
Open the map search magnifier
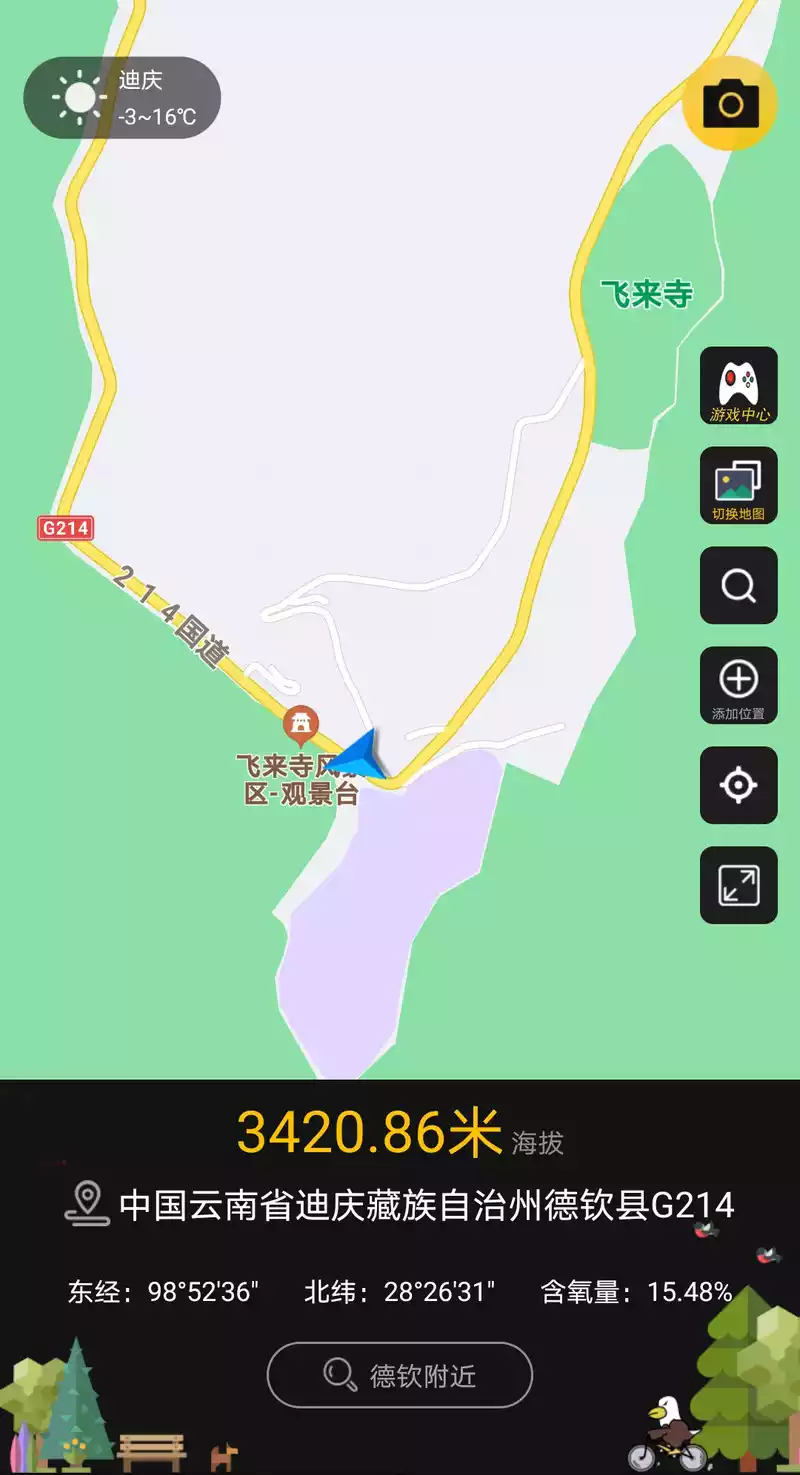[x=739, y=586]
